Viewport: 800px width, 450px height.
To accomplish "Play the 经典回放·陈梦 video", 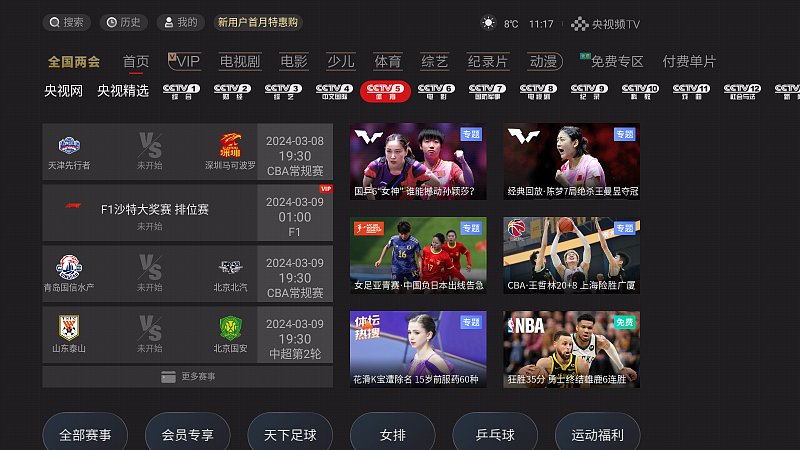I will point(571,162).
